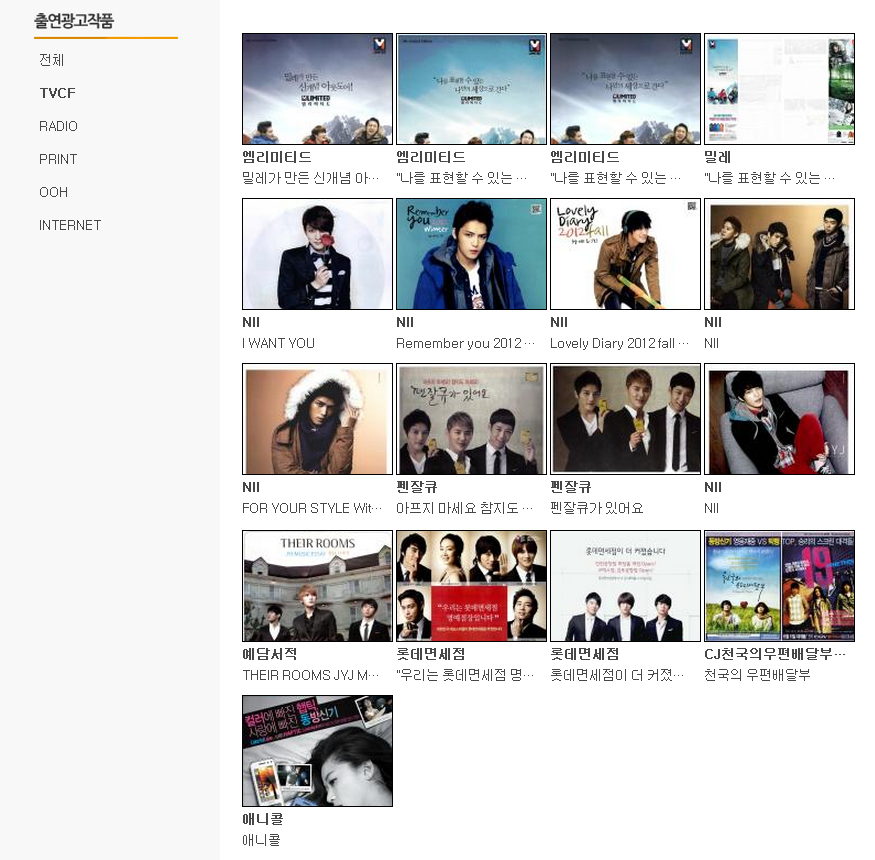The height and width of the screenshot is (860, 875).
Task: Open CJ천국의 우편배달부 ad
Action: [779, 586]
